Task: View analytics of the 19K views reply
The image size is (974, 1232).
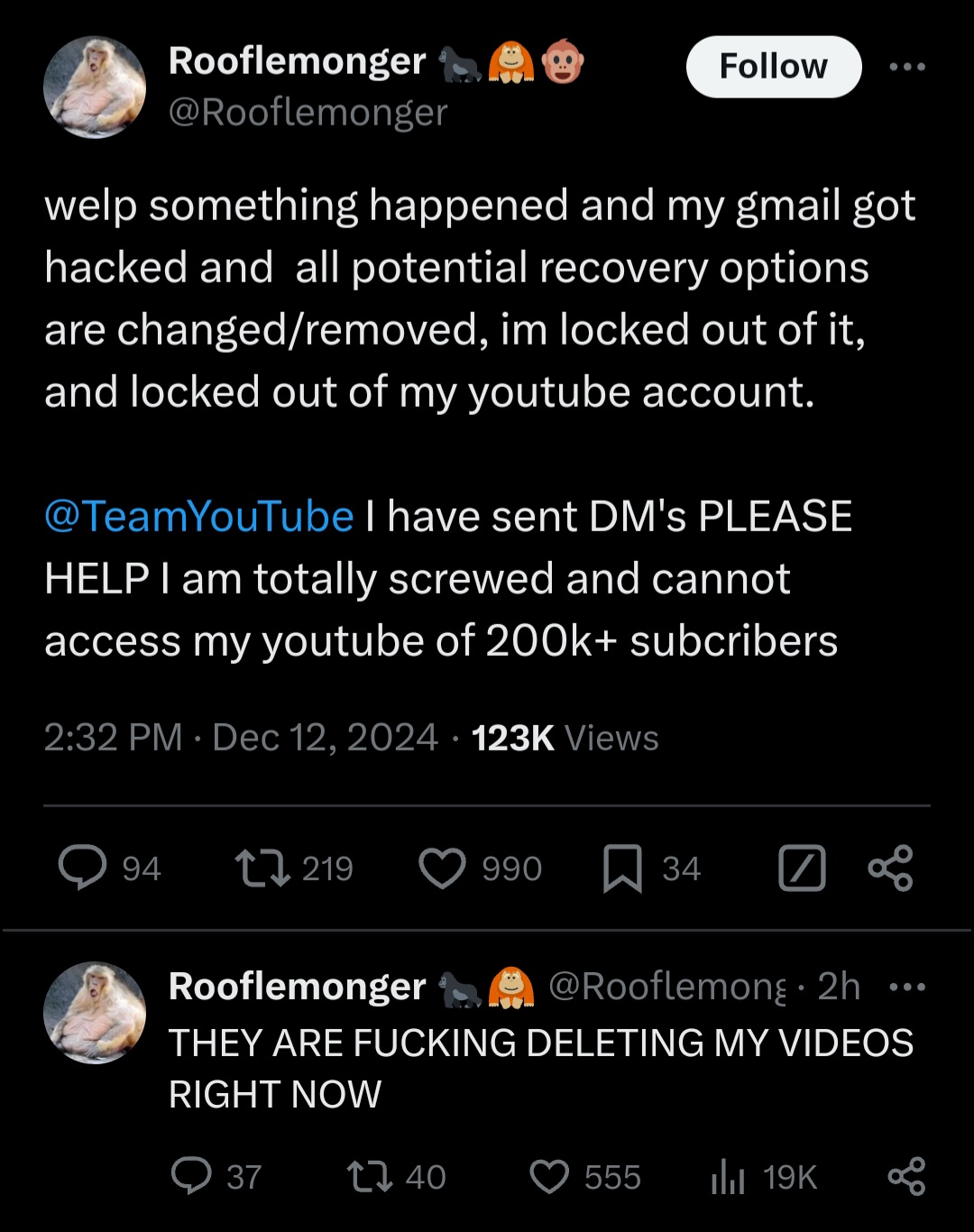Action: click(728, 1177)
